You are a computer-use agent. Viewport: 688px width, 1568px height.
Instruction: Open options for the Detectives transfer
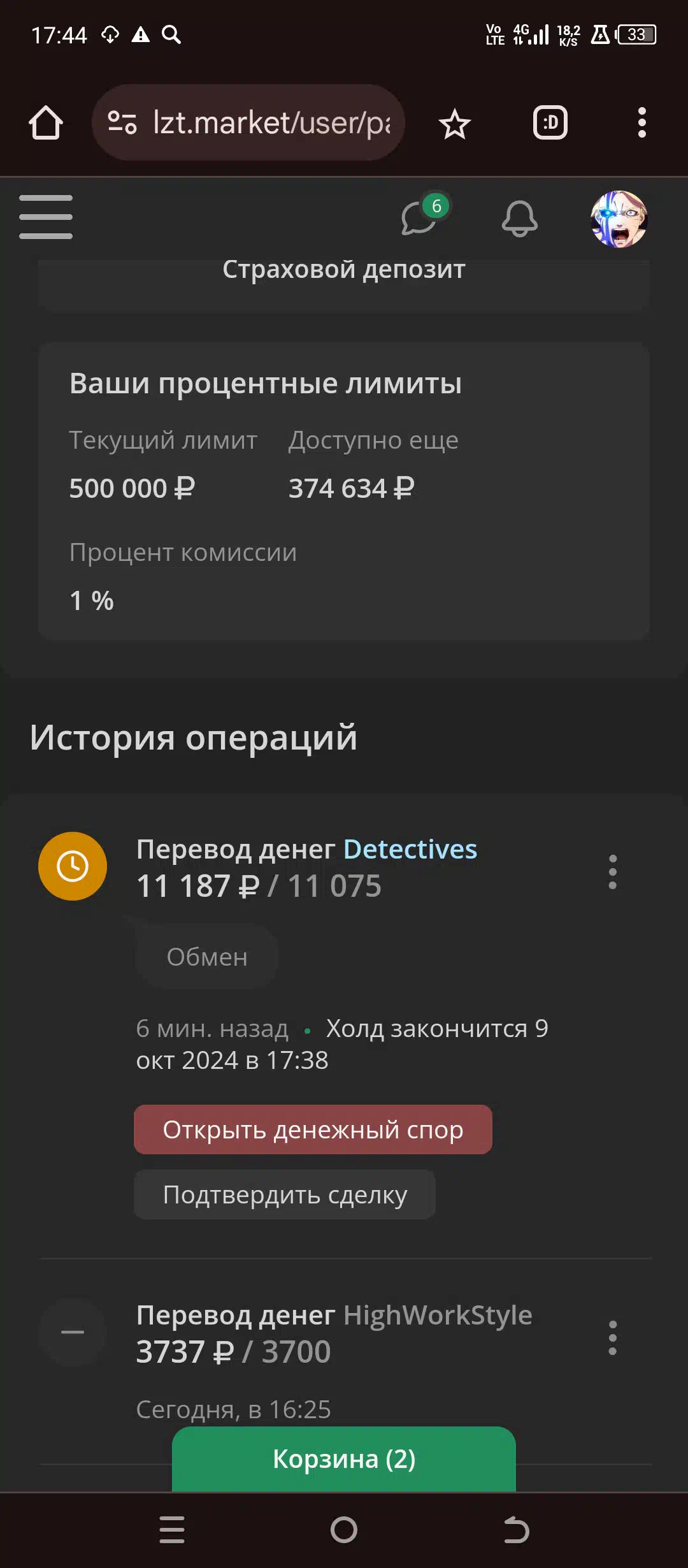(613, 872)
